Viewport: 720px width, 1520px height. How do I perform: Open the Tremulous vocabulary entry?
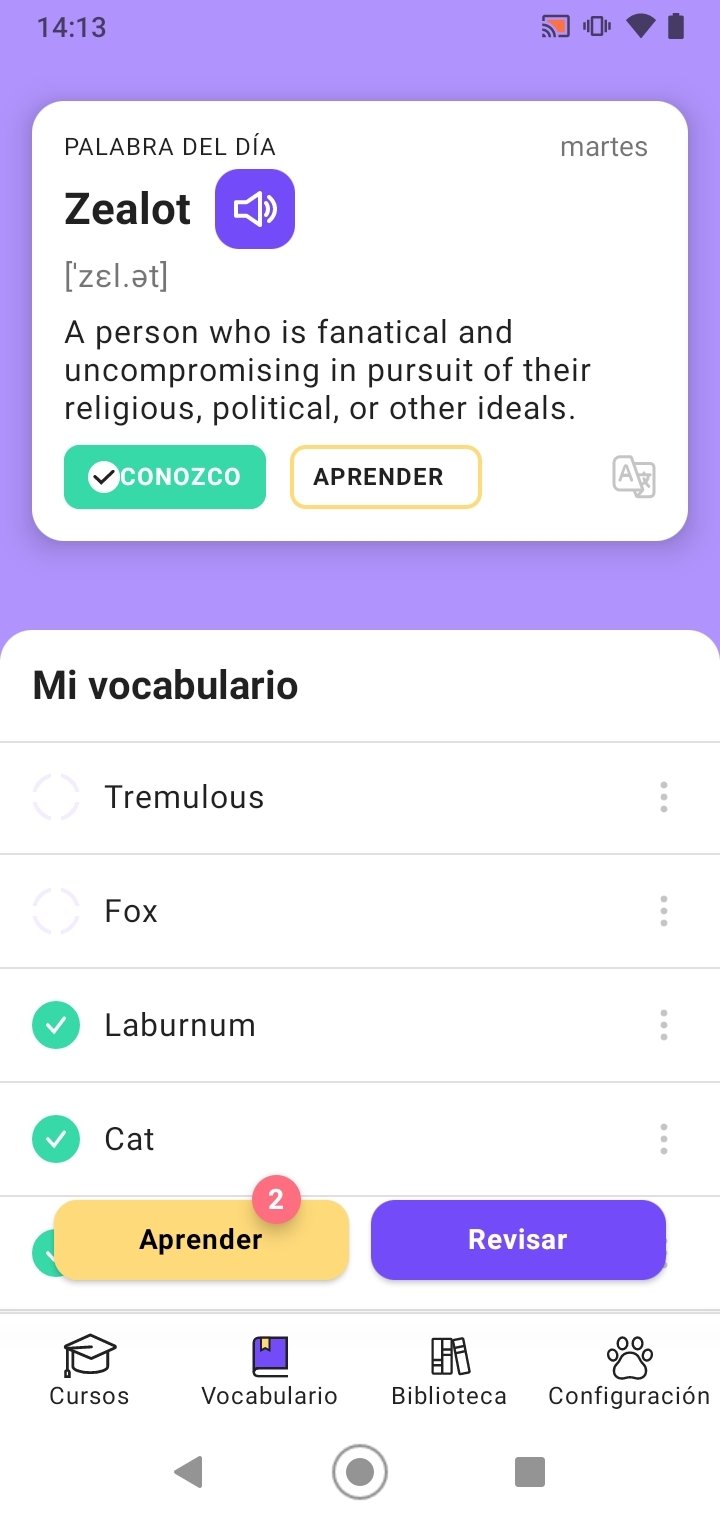coord(360,798)
